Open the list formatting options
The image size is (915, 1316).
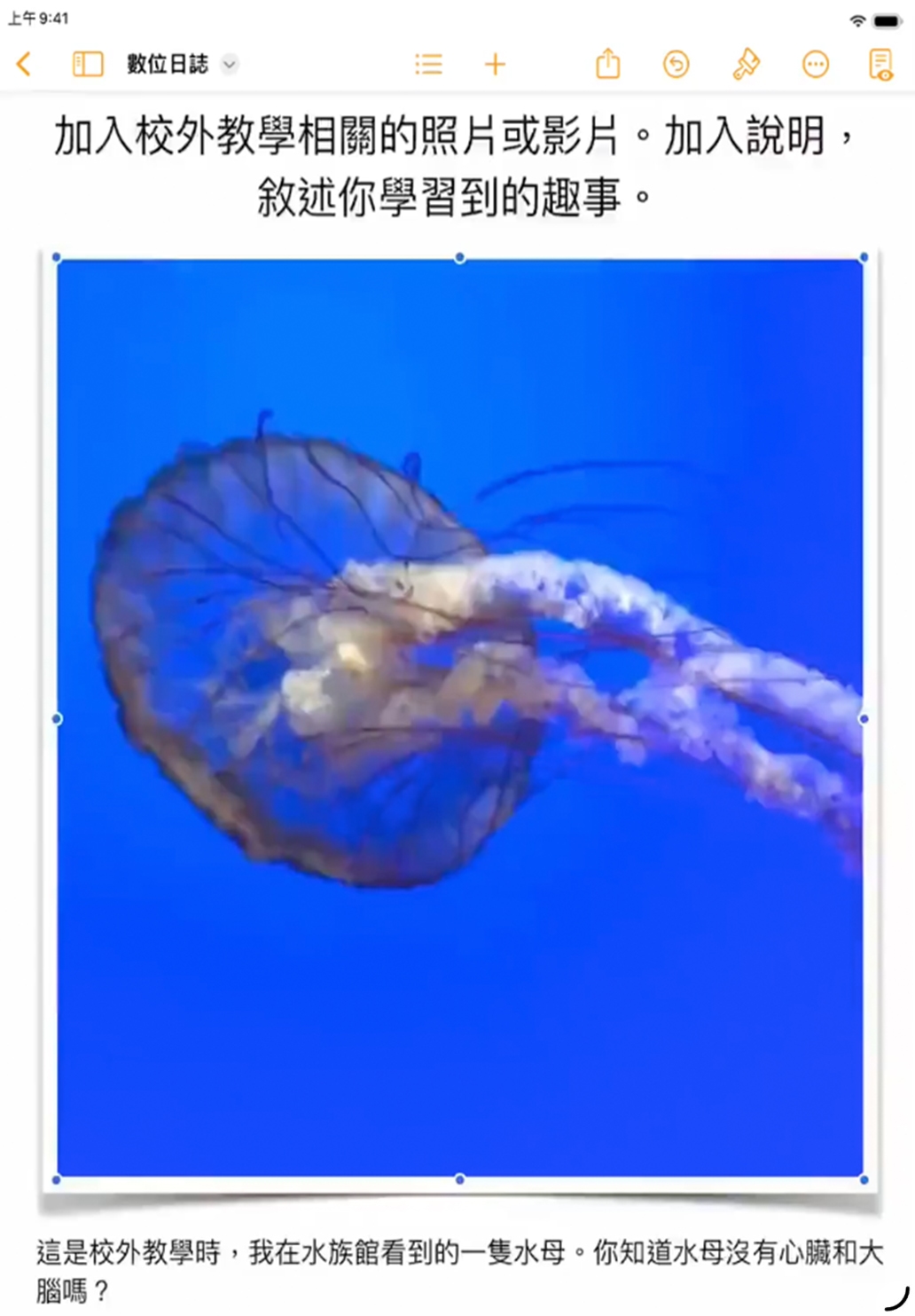(x=428, y=64)
